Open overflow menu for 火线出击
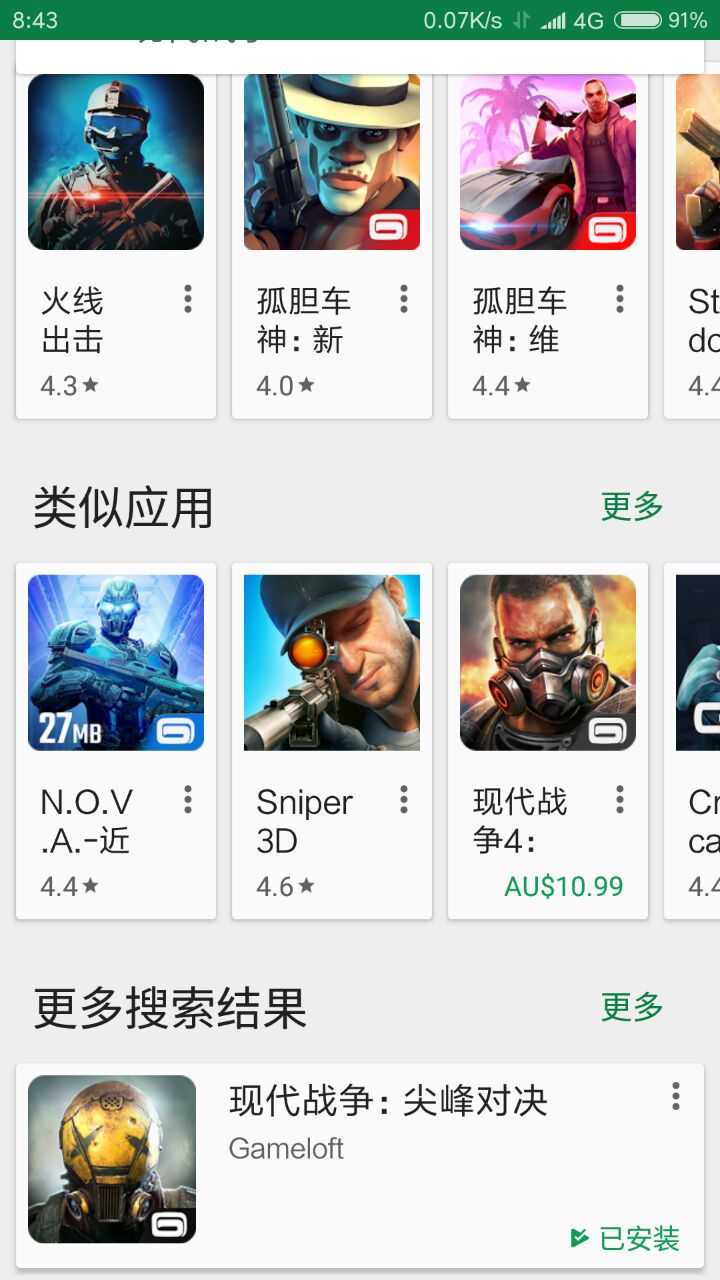 187,299
